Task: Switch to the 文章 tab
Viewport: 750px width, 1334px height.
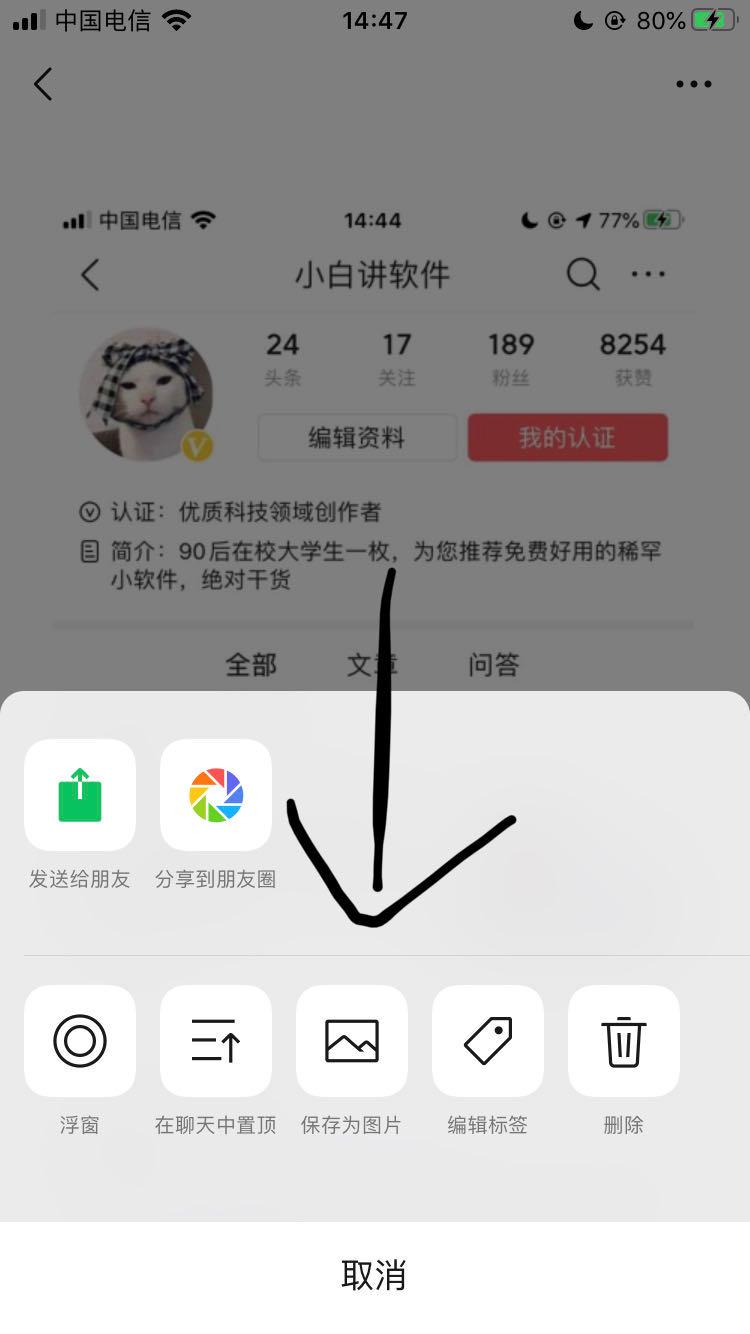Action: 372,664
